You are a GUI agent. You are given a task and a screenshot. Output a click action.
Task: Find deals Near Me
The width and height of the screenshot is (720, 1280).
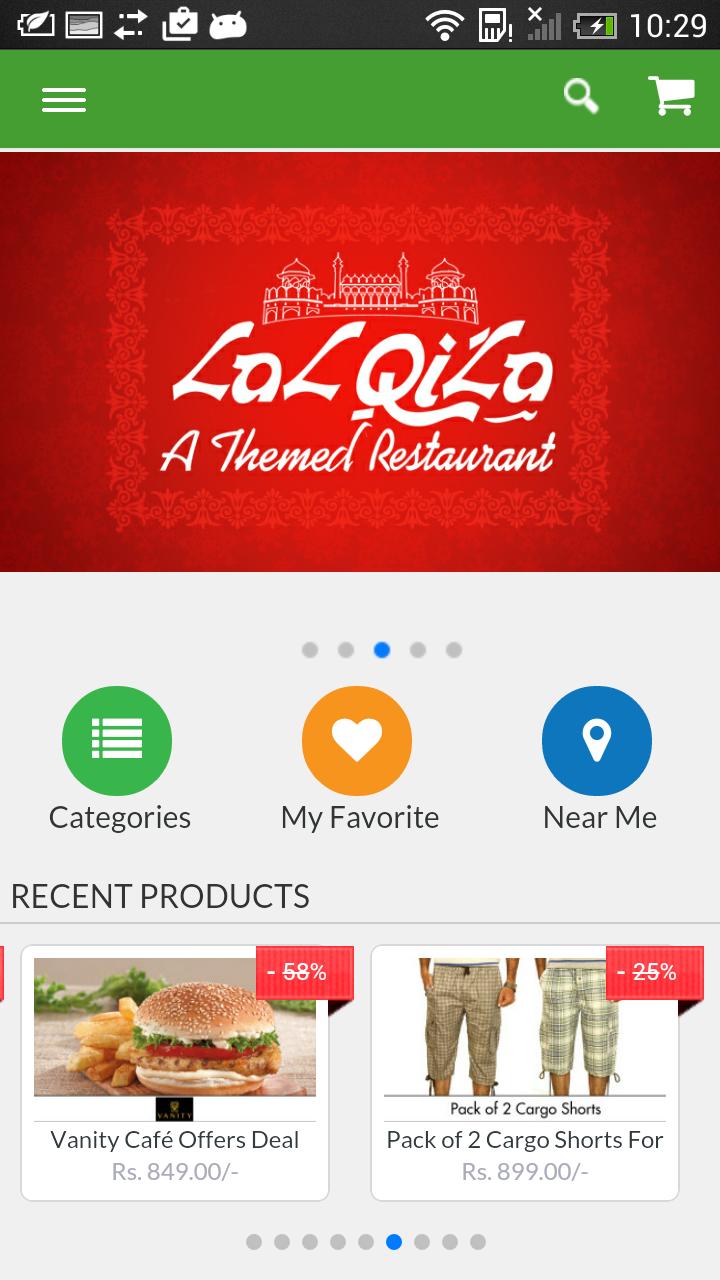pos(597,741)
